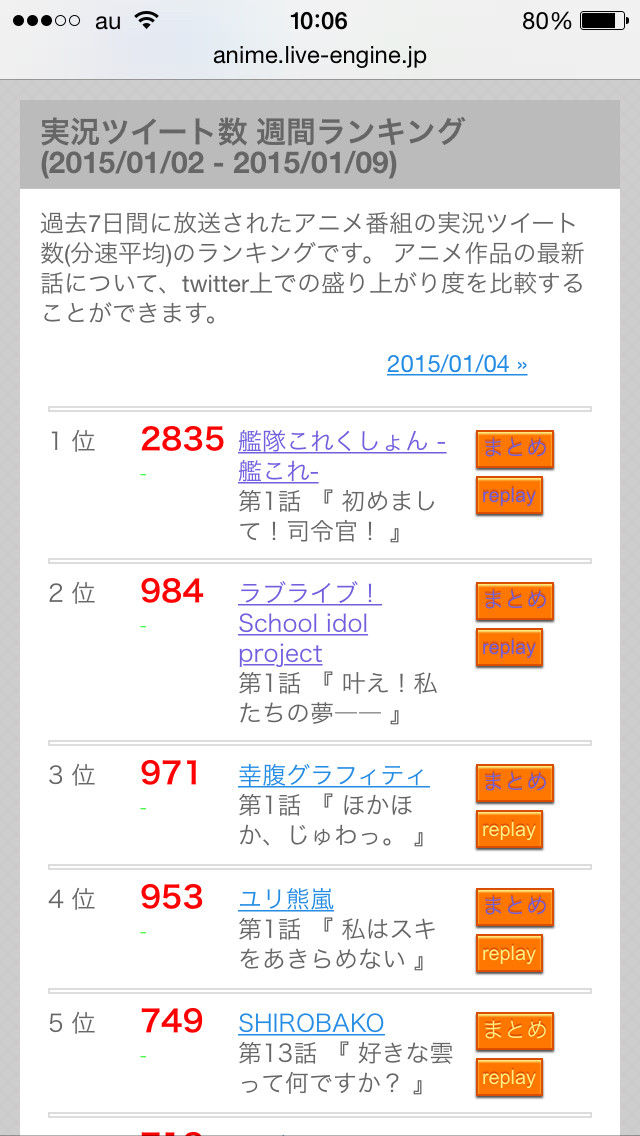The width and height of the screenshot is (640, 1136).
Task: Tap まとめ button for 幸腹グラフィティ
Action: tap(515, 783)
